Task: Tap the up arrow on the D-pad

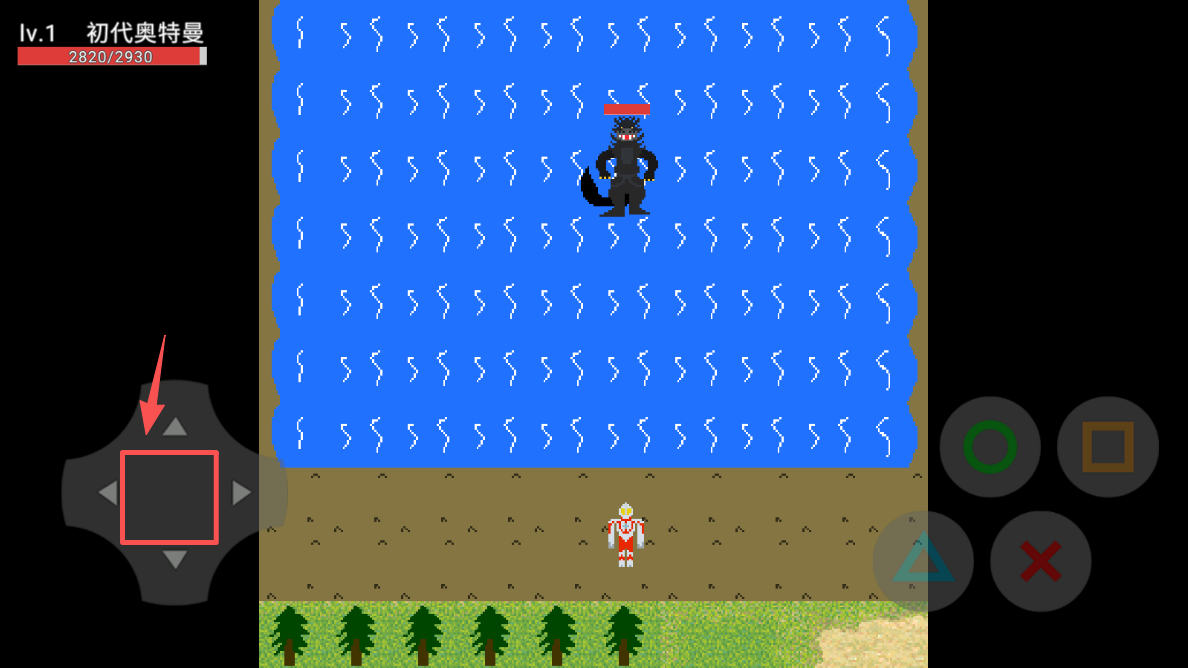Action: point(175,427)
